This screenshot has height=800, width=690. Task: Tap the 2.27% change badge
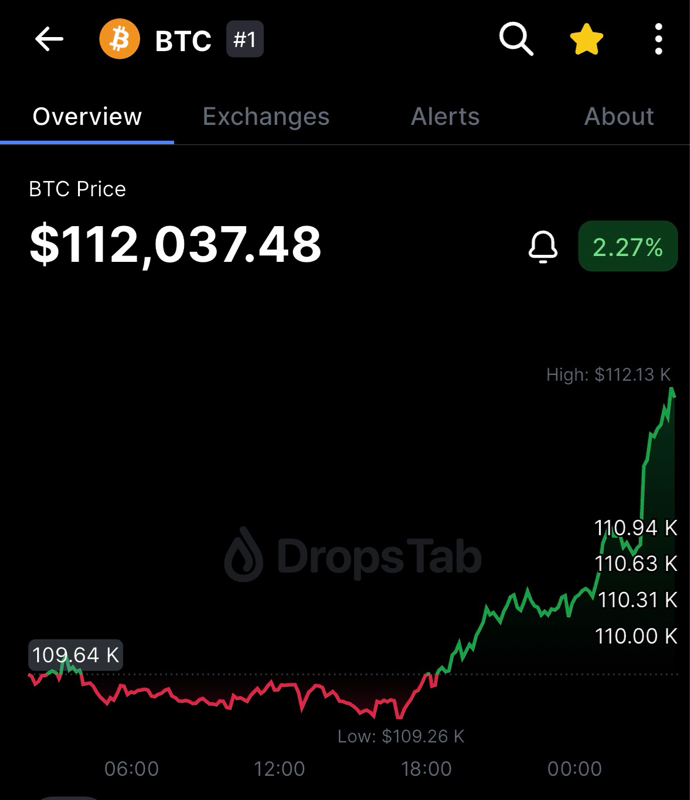(627, 247)
